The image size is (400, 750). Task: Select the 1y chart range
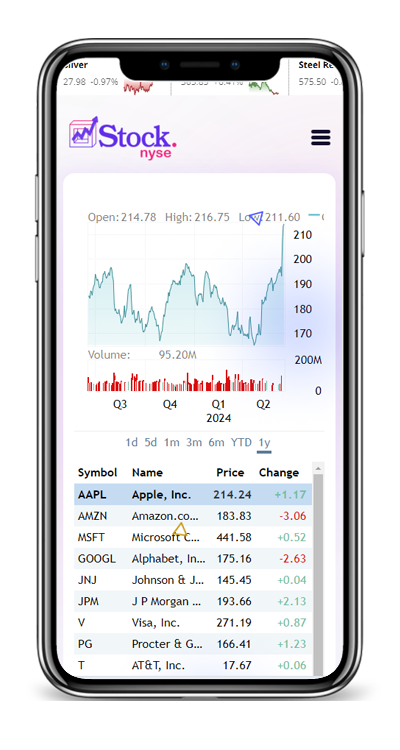[264, 442]
